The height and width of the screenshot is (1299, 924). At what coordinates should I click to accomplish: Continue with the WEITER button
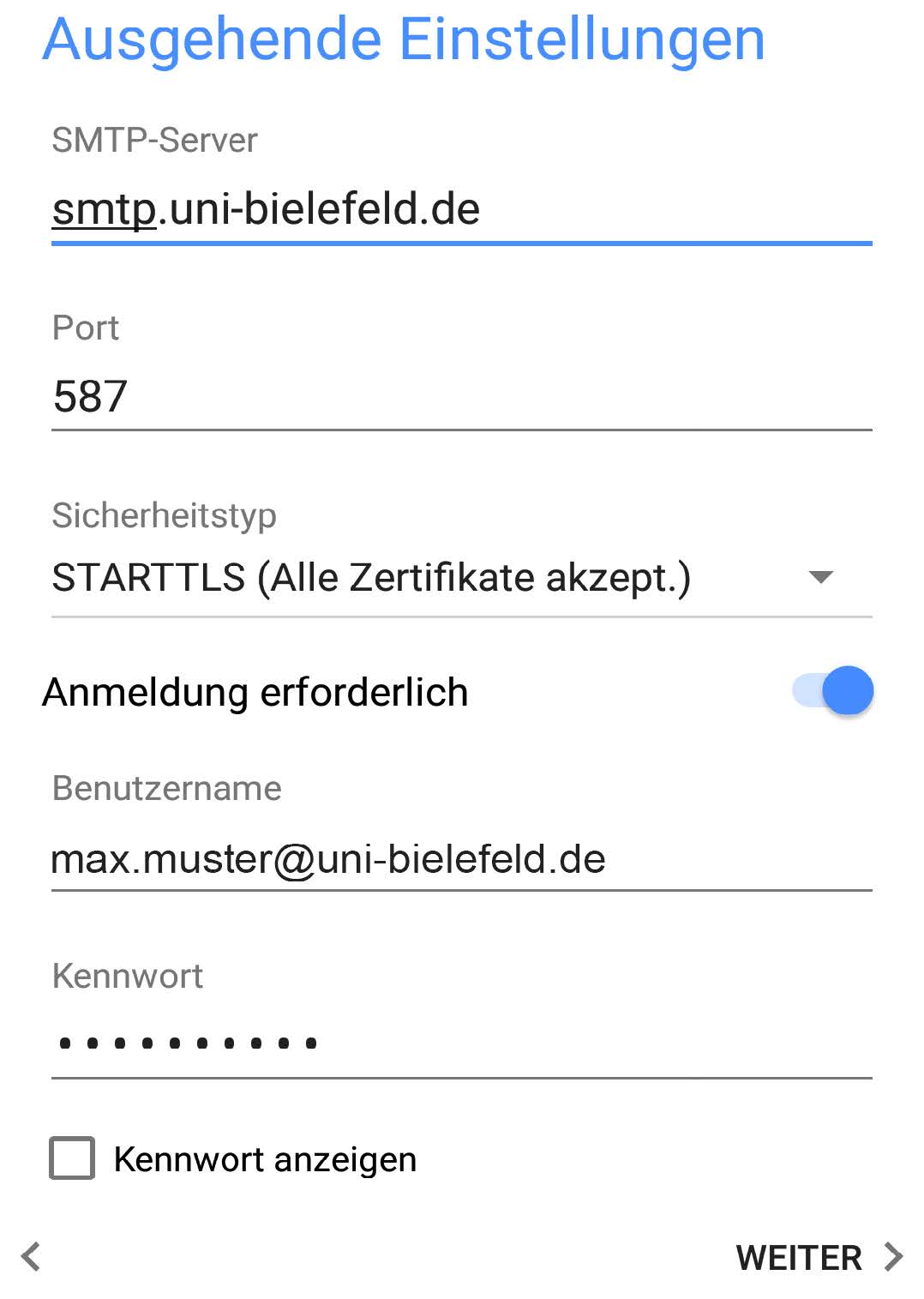tap(817, 1257)
